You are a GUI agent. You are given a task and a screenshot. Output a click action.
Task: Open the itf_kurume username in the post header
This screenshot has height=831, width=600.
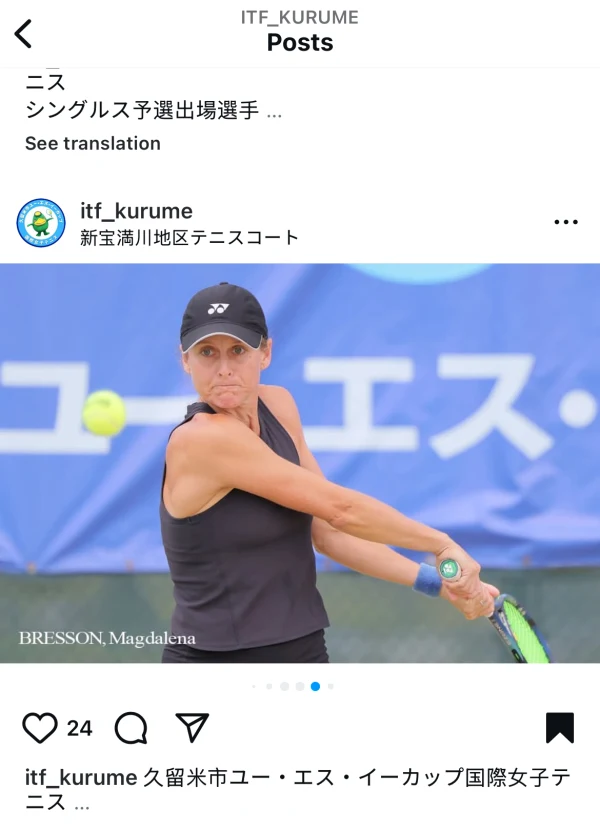tap(136, 211)
